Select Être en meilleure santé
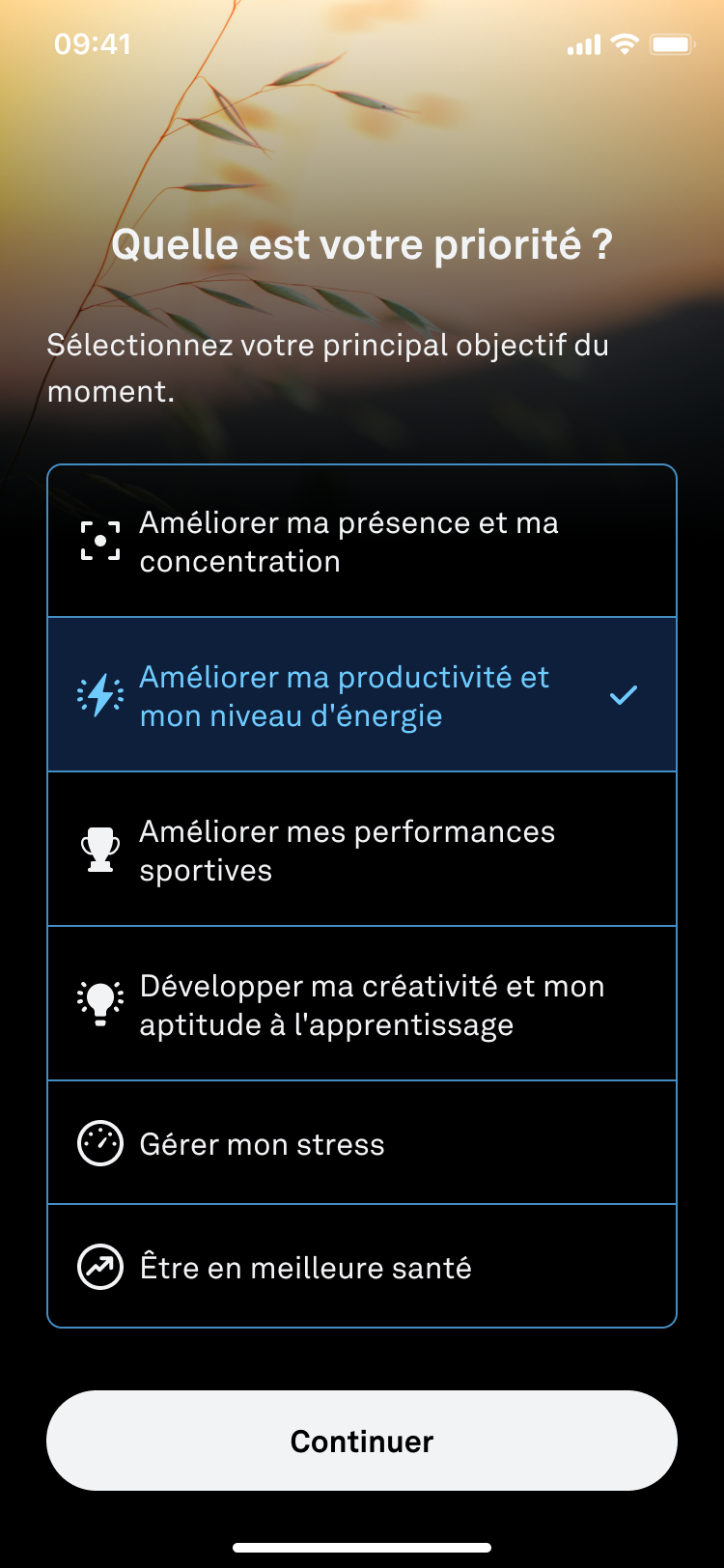 click(362, 1267)
